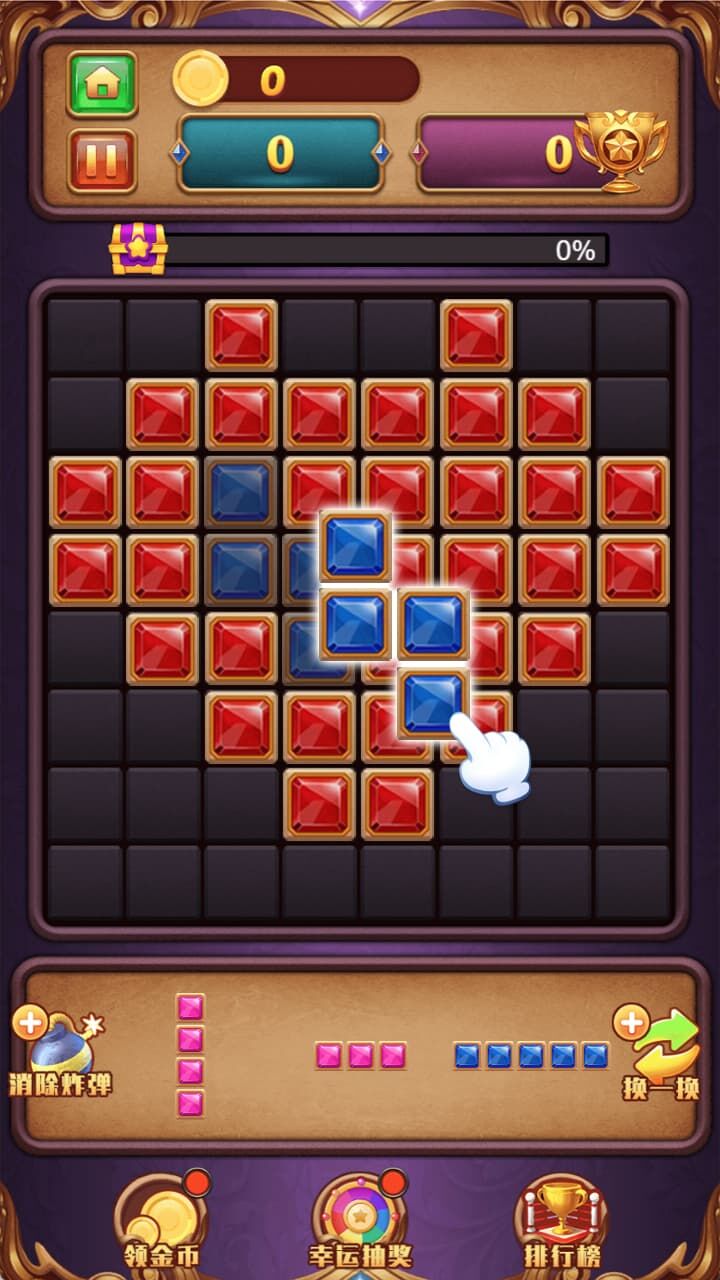
Task: Open the 排行榜 leaderboard
Action: pos(560,1222)
